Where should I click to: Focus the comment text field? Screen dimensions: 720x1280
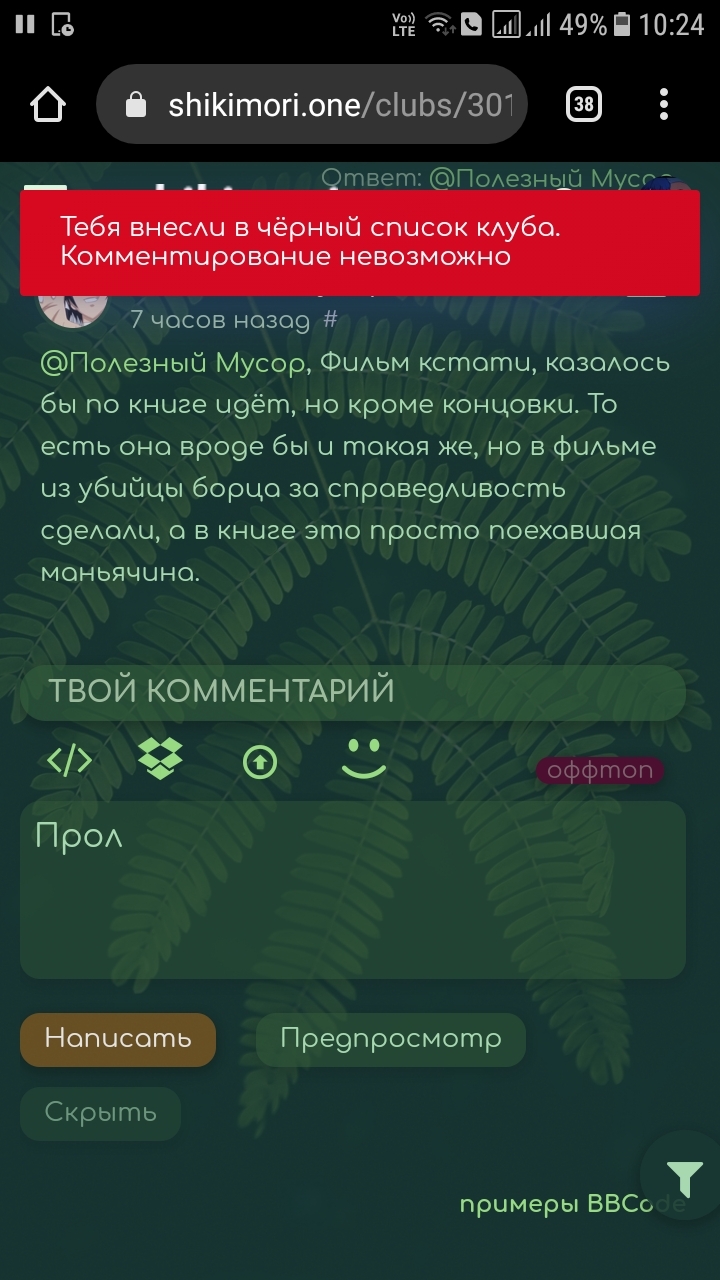coord(352,890)
